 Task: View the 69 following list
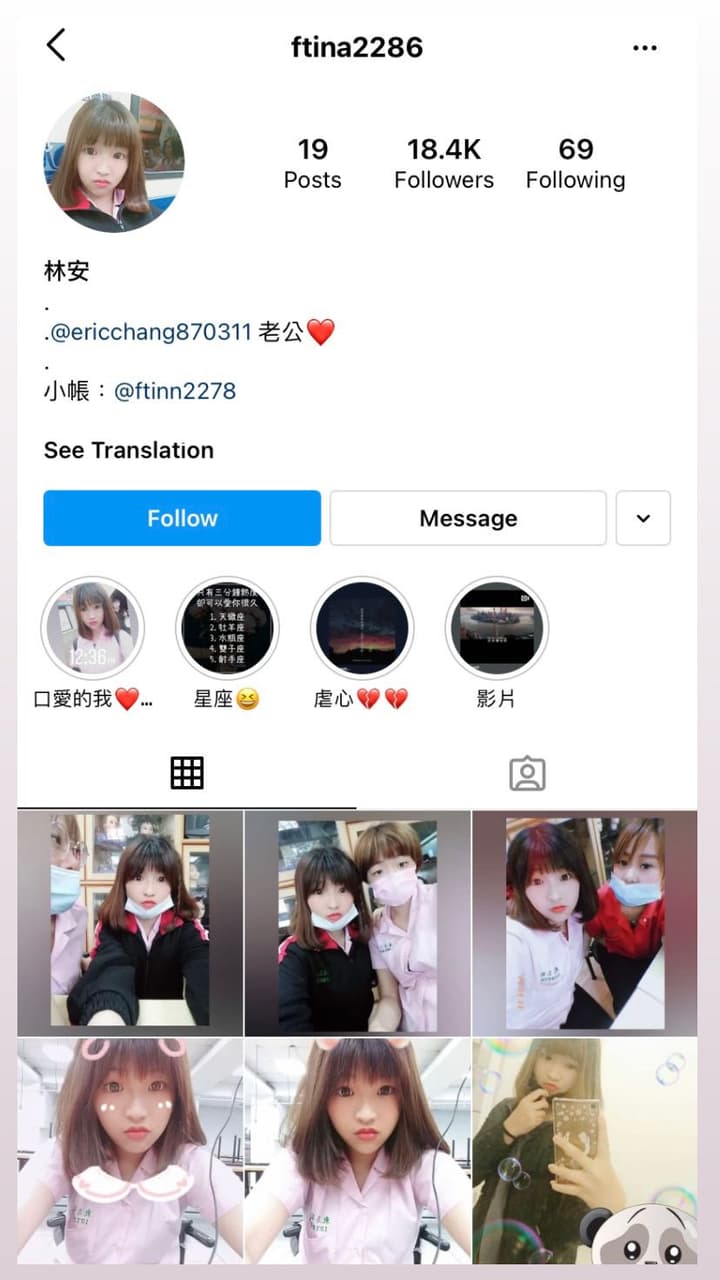(x=576, y=163)
